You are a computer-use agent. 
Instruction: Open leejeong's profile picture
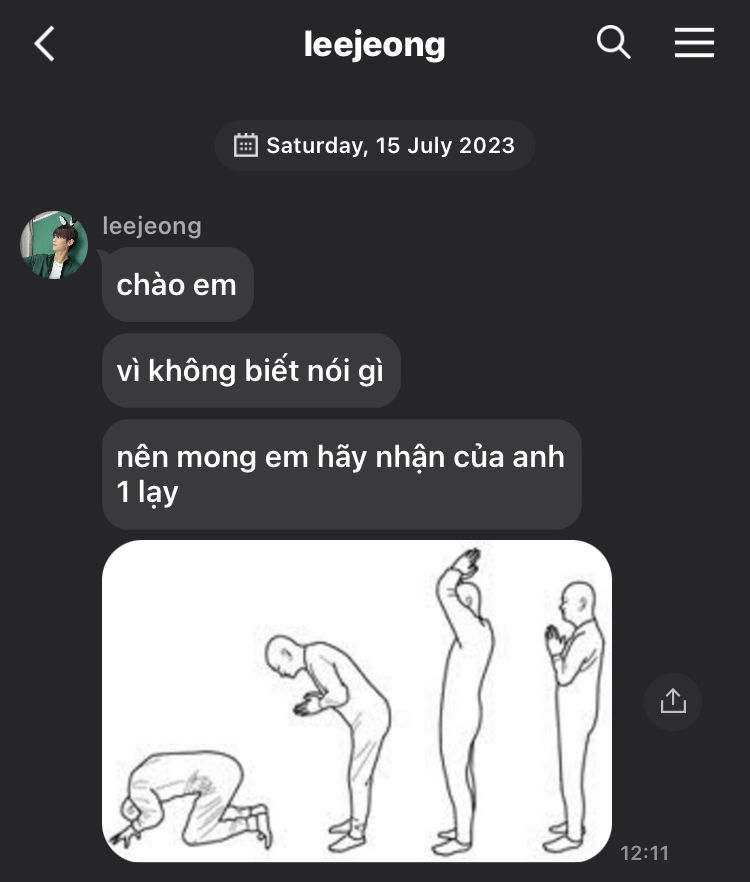point(54,245)
